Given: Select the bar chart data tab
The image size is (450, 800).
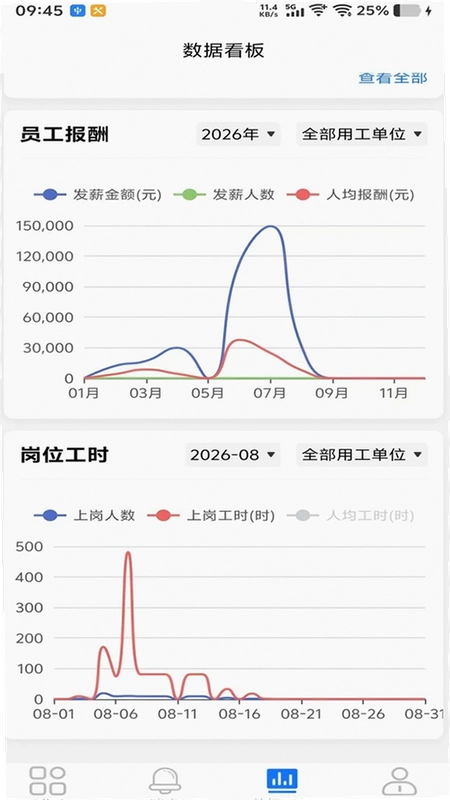Looking at the screenshot, I should [x=282, y=782].
